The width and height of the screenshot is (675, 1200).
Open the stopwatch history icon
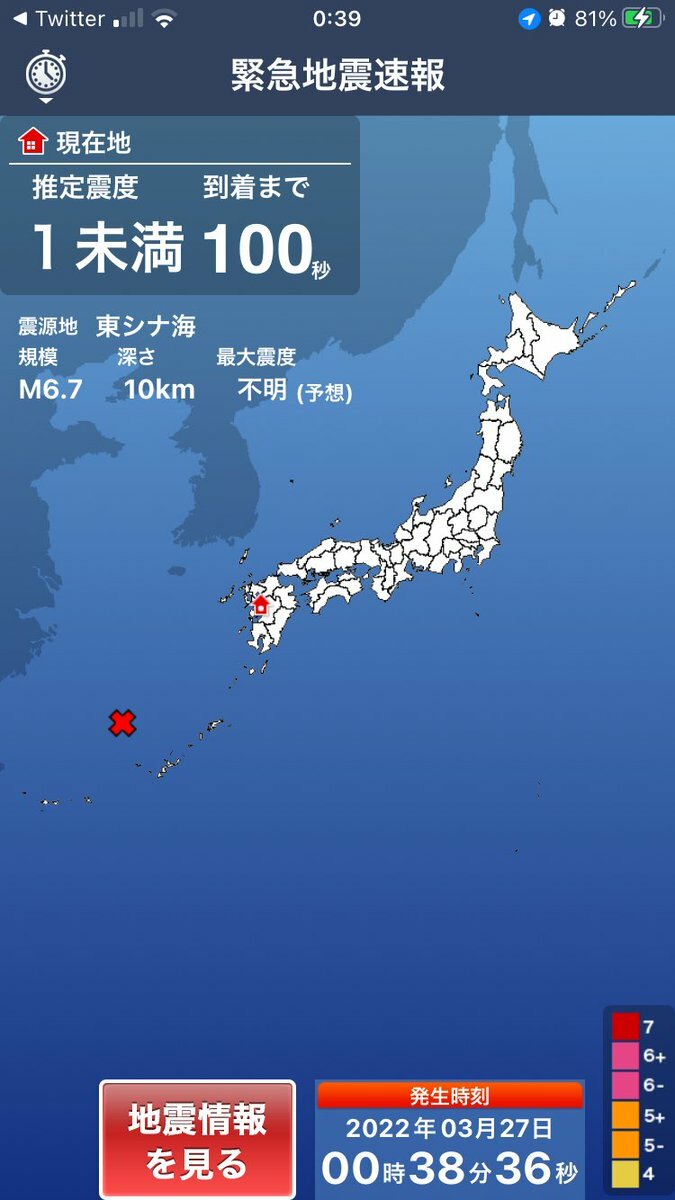tap(45, 73)
